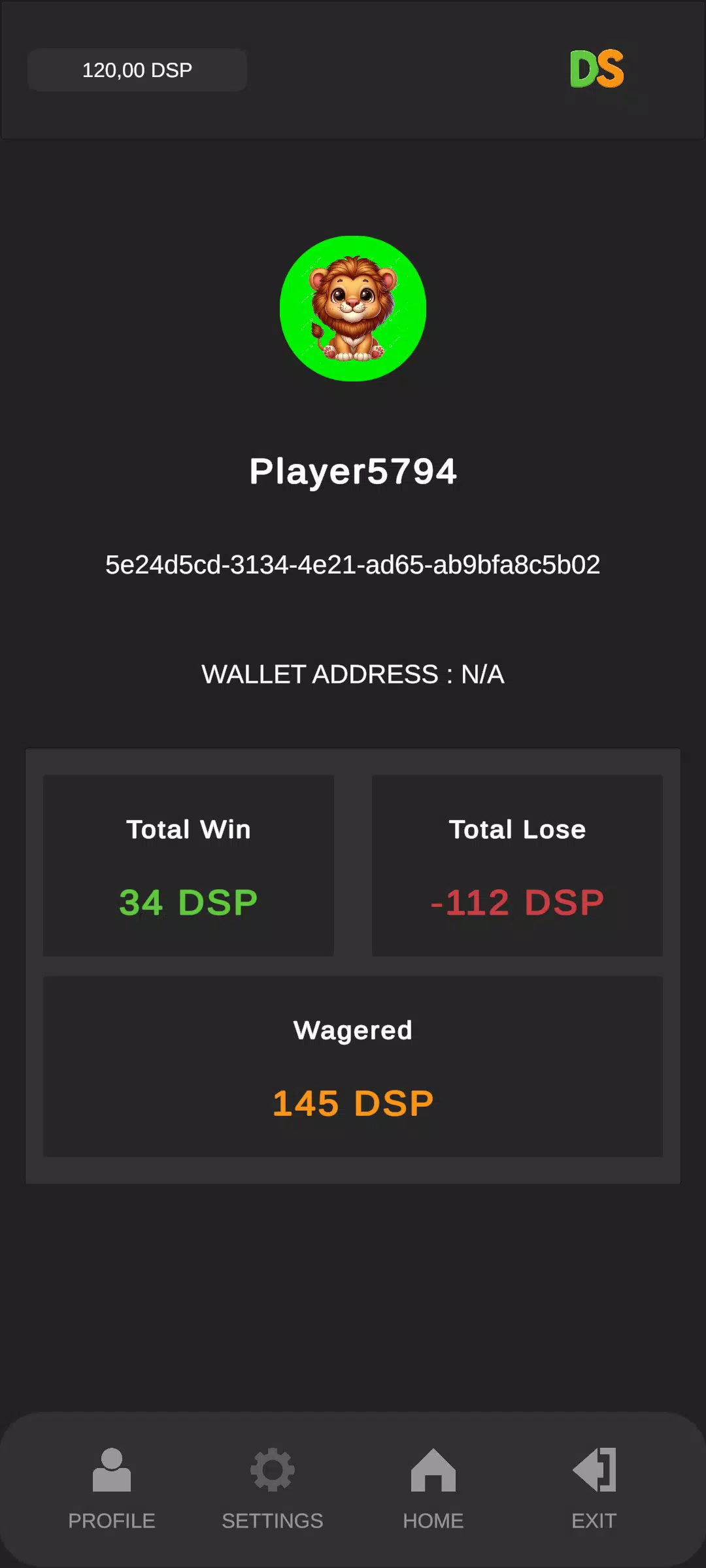Tap the Home icon
Screen dimensions: 706x1568
[x=433, y=1472]
